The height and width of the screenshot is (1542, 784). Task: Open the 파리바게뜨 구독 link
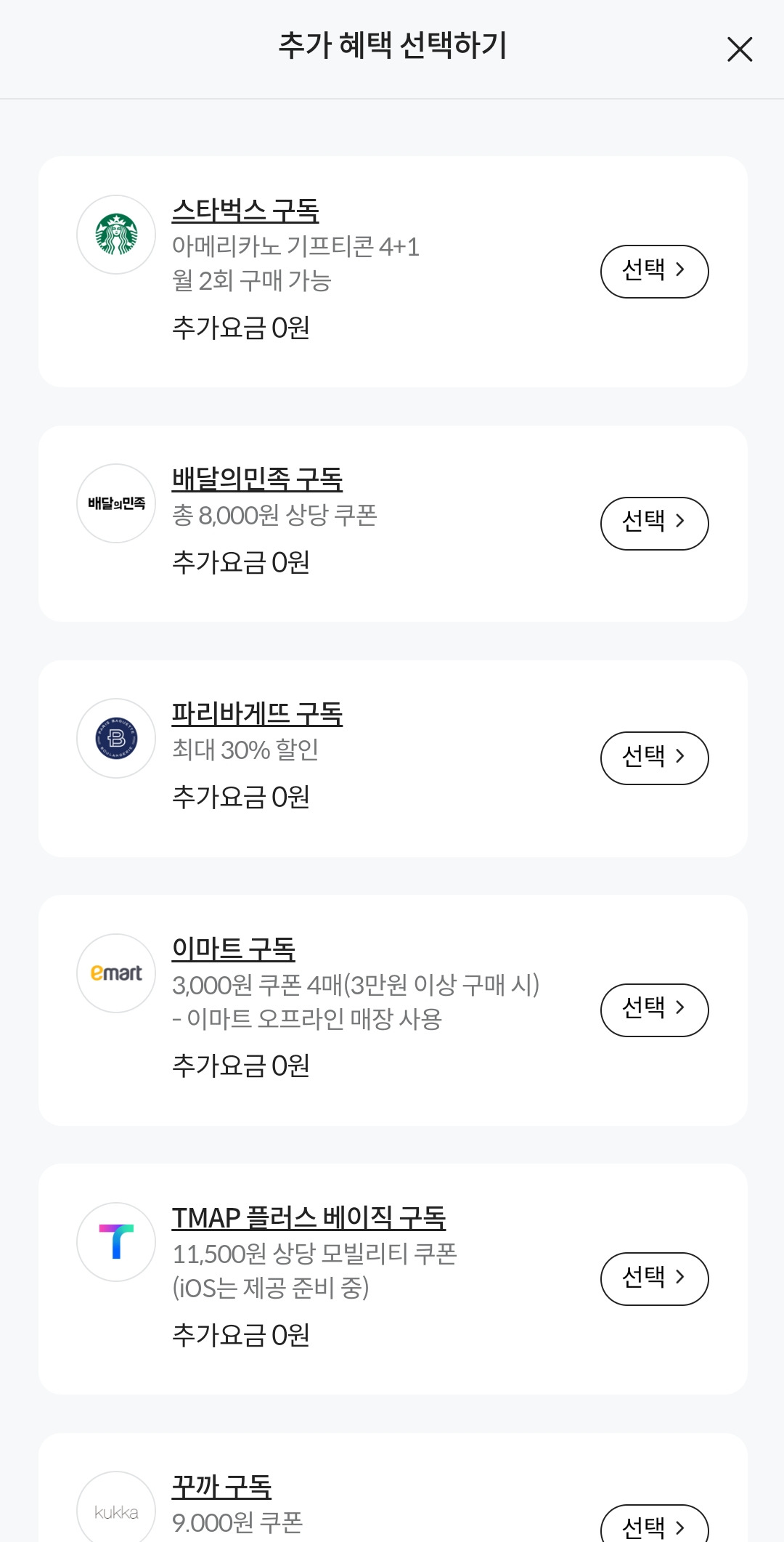(x=257, y=714)
